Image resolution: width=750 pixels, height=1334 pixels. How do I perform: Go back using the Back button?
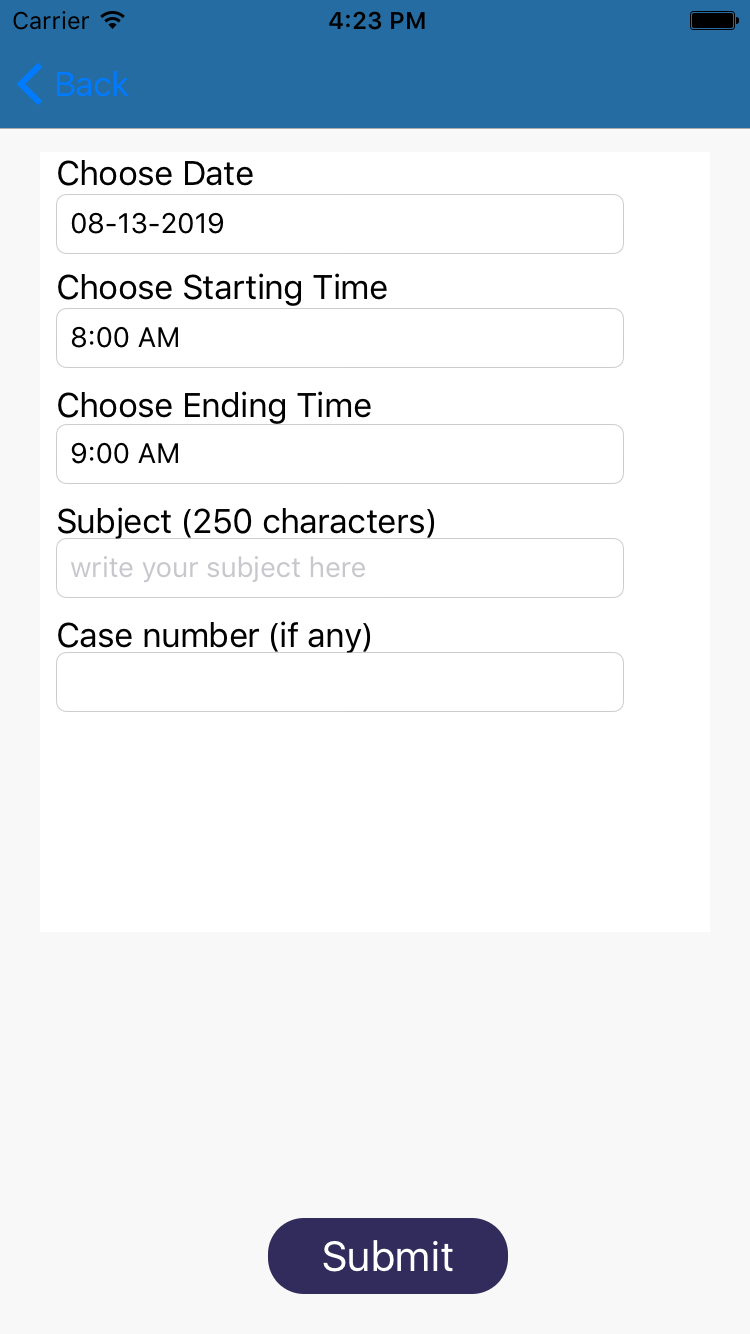(x=73, y=84)
